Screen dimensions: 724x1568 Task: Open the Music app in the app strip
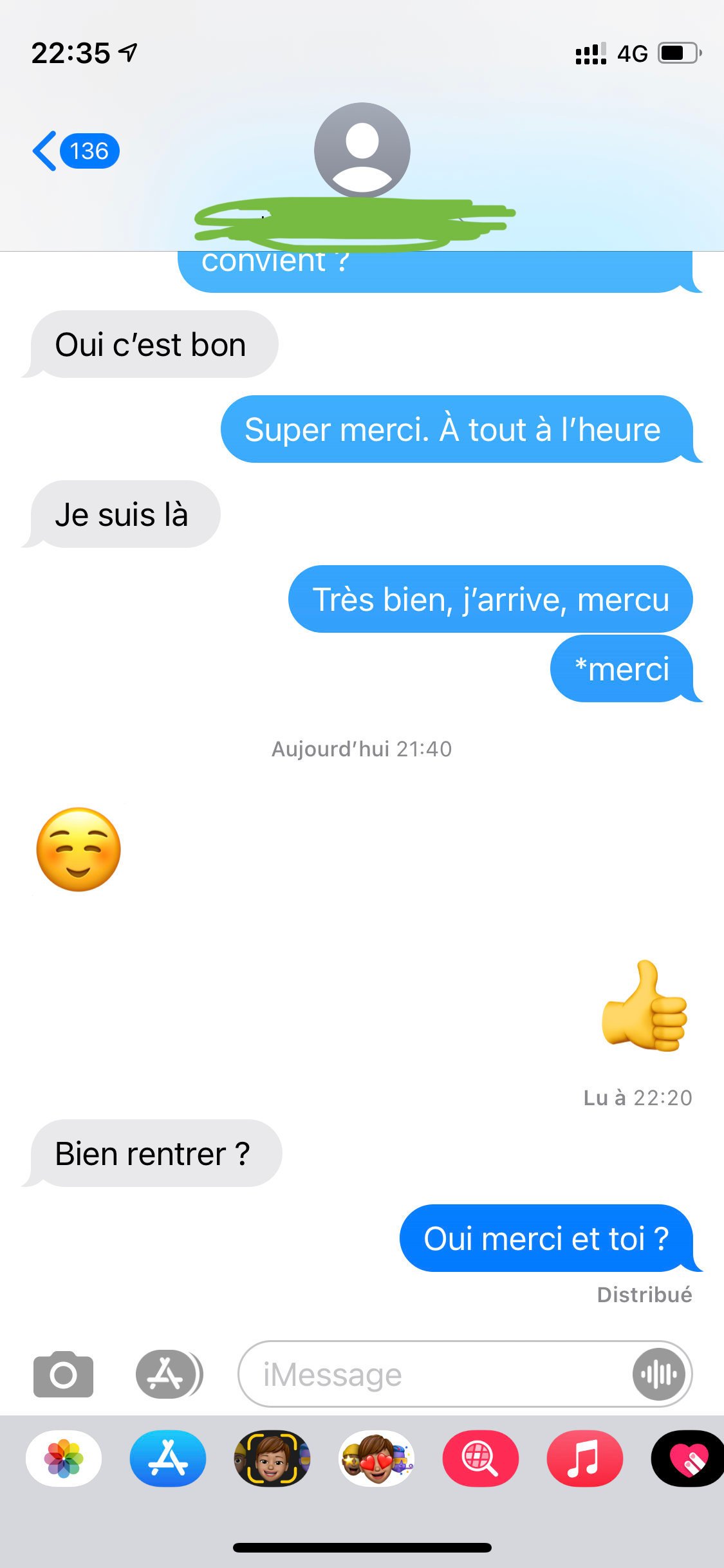(584, 1459)
